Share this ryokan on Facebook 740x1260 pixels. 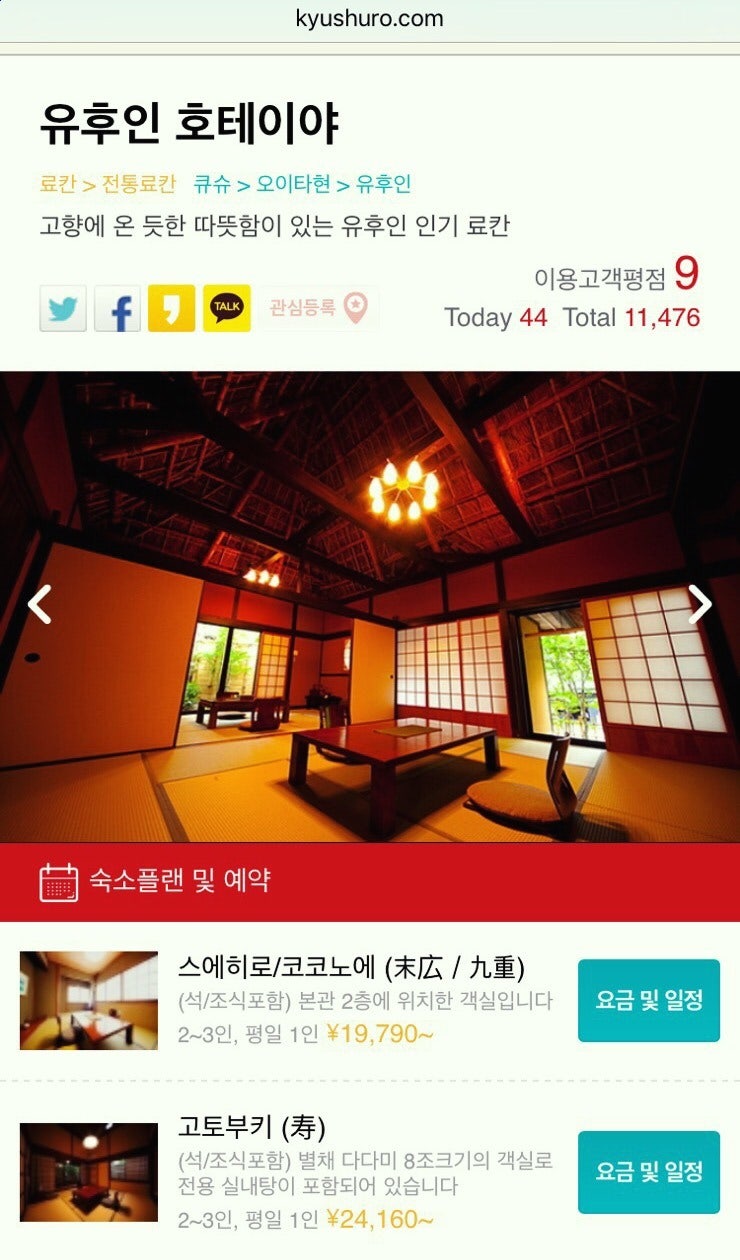tap(118, 308)
